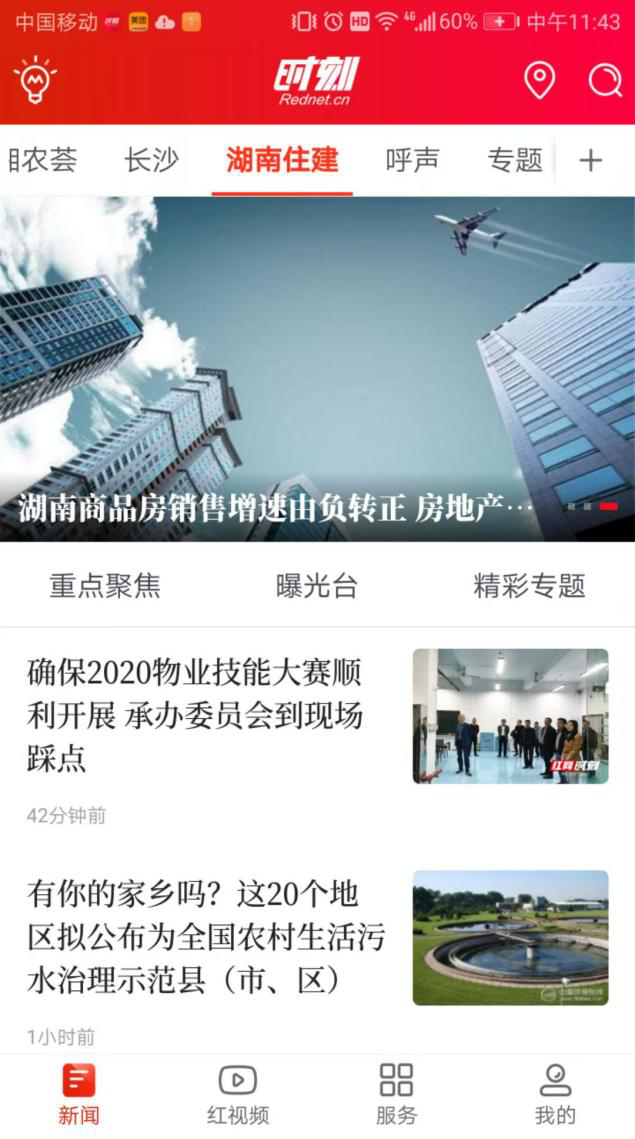Switch to the 曝光台 section

click(317, 586)
